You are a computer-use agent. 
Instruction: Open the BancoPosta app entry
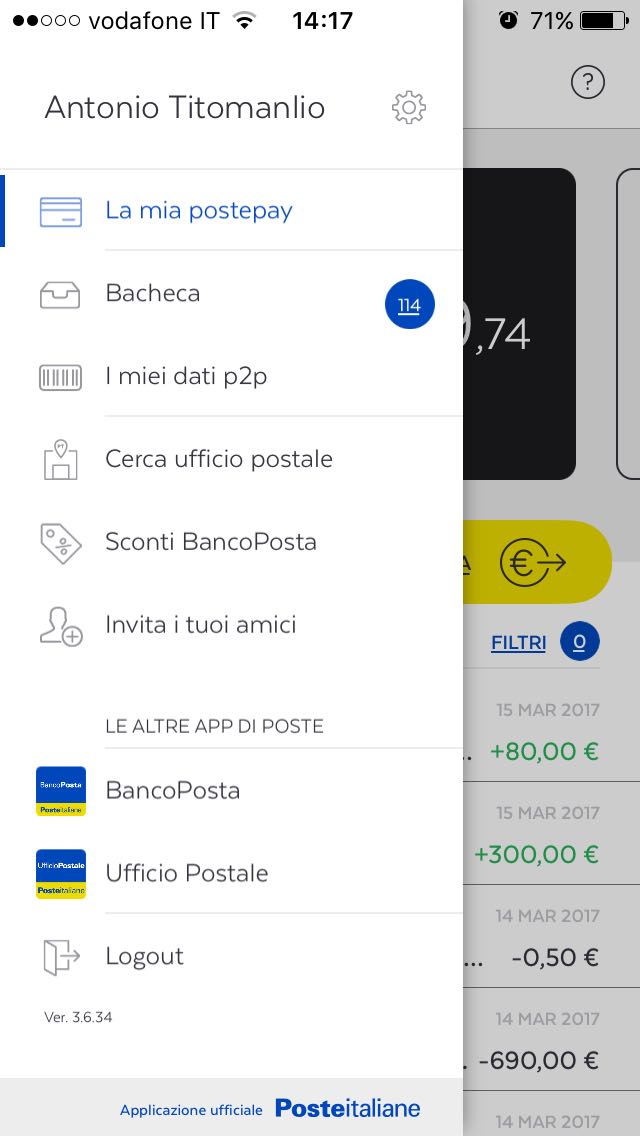(x=231, y=790)
